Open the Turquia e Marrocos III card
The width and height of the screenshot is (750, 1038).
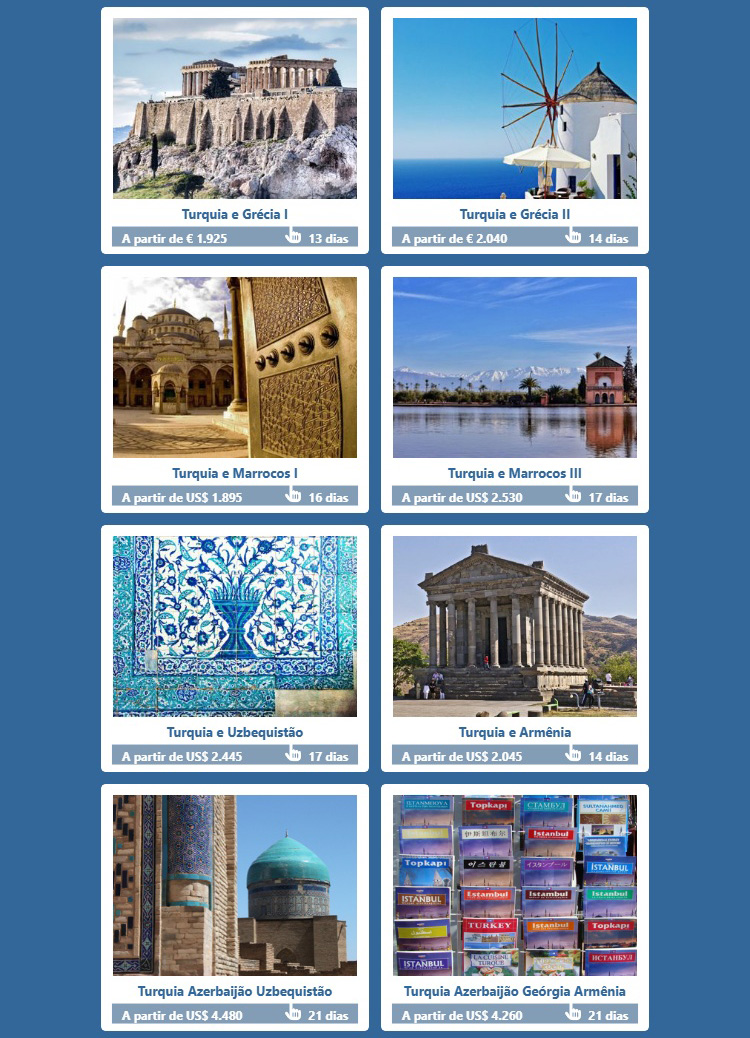click(515, 473)
